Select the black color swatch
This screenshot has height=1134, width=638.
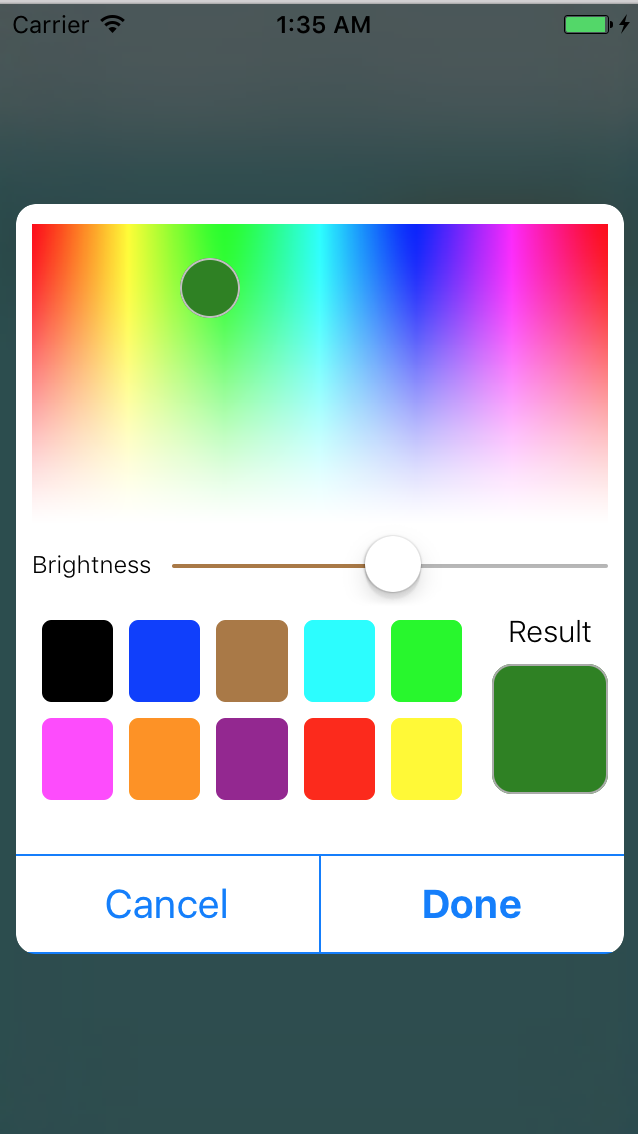point(77,661)
